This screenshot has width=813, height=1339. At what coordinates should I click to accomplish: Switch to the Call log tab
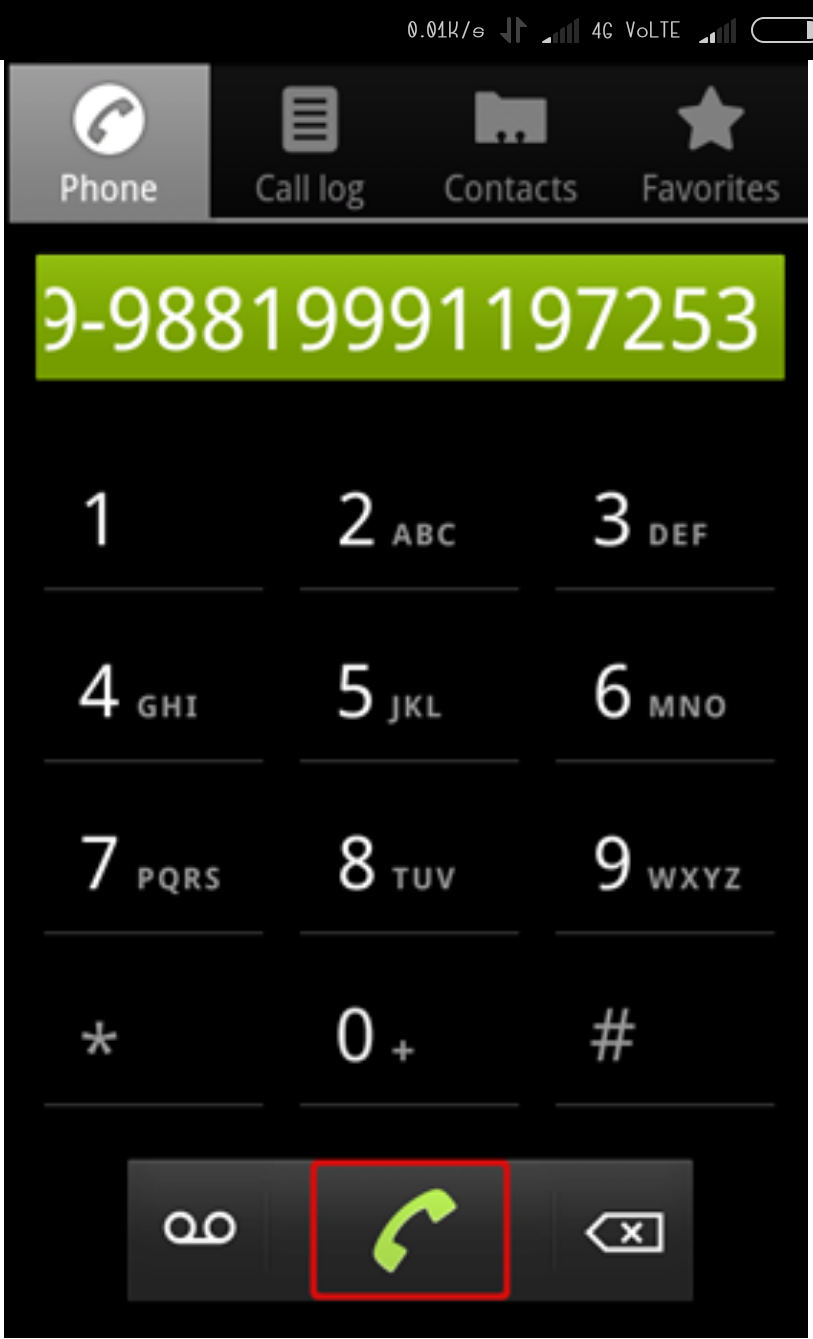point(309,143)
